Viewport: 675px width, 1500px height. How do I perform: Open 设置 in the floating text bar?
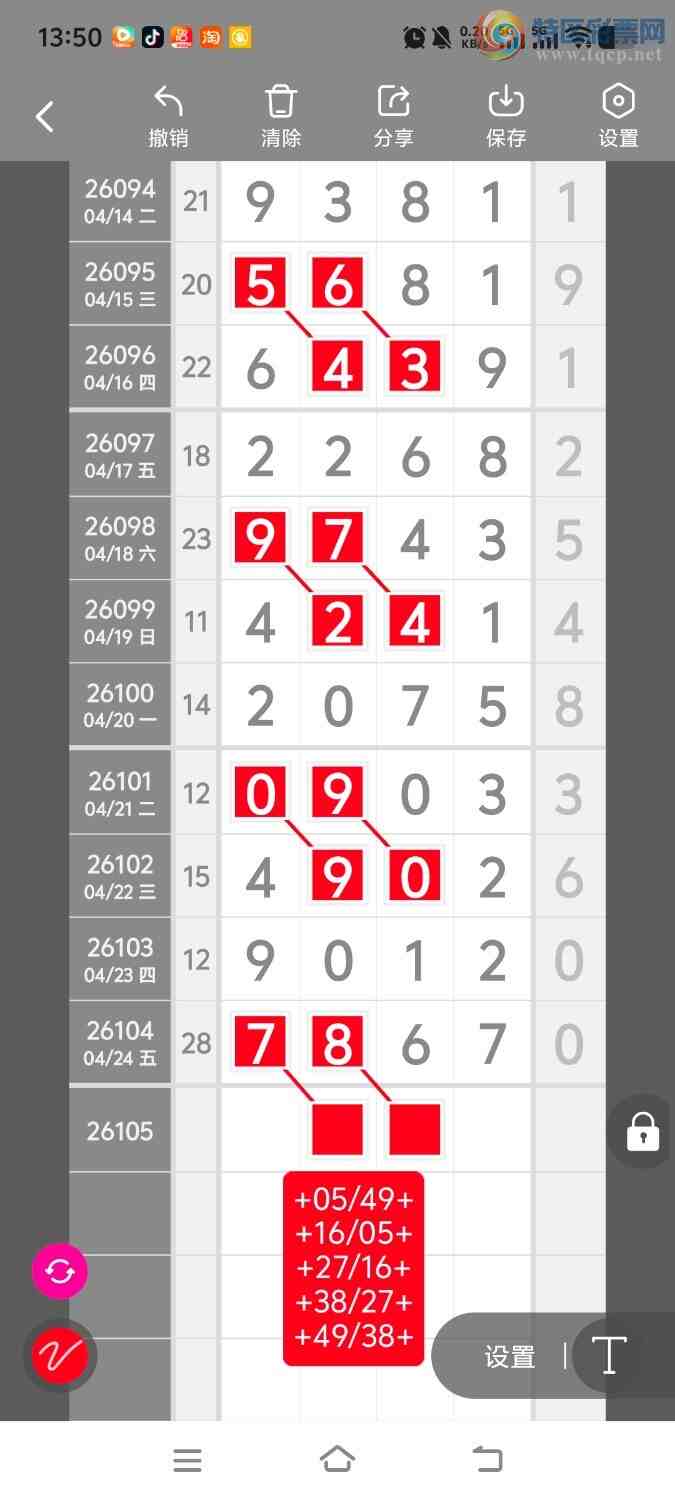pos(510,1357)
